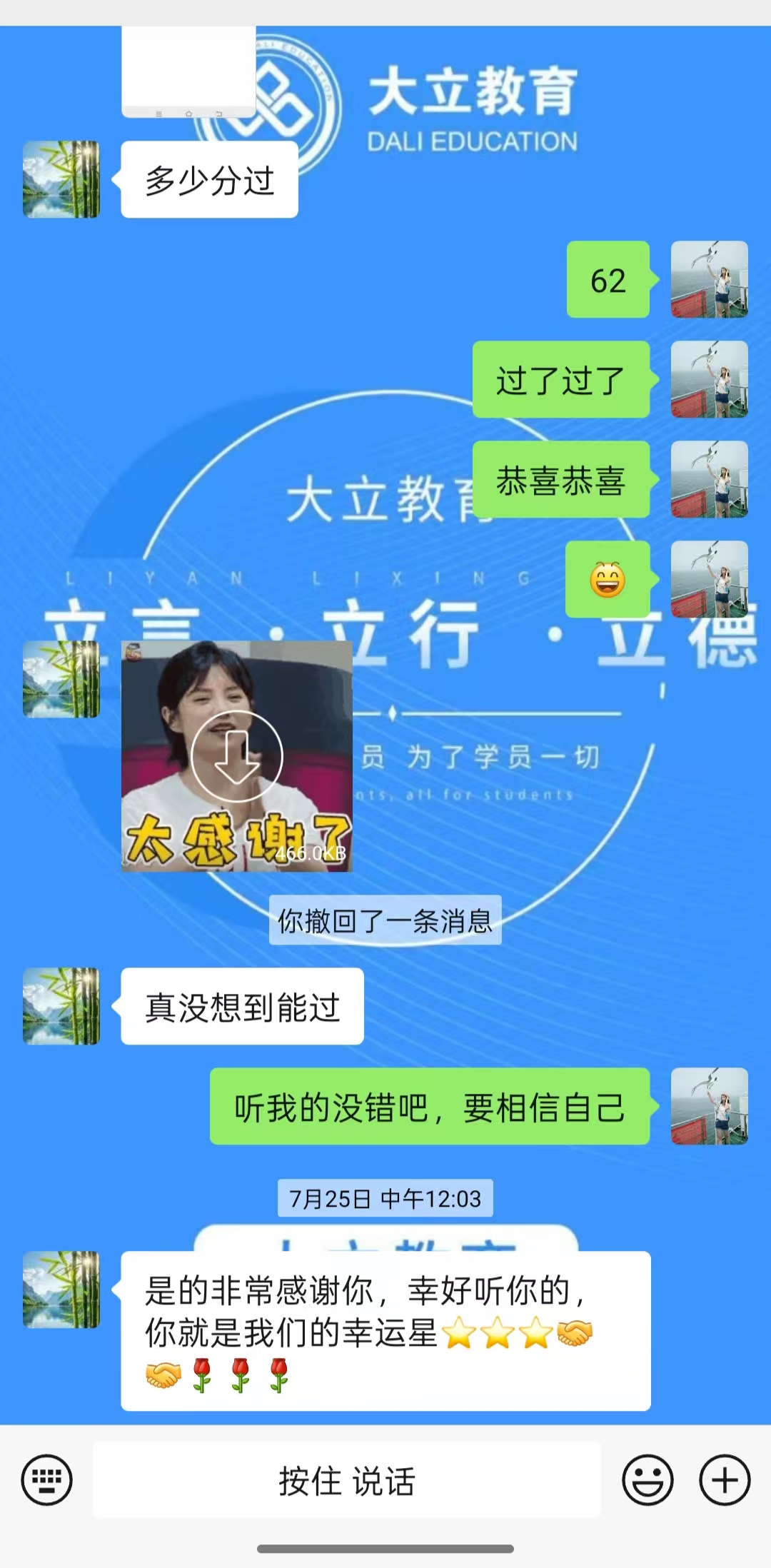The image size is (771, 1568).
Task: Open contact avatar beside 真没想到能过 message
Action: 61,1006
